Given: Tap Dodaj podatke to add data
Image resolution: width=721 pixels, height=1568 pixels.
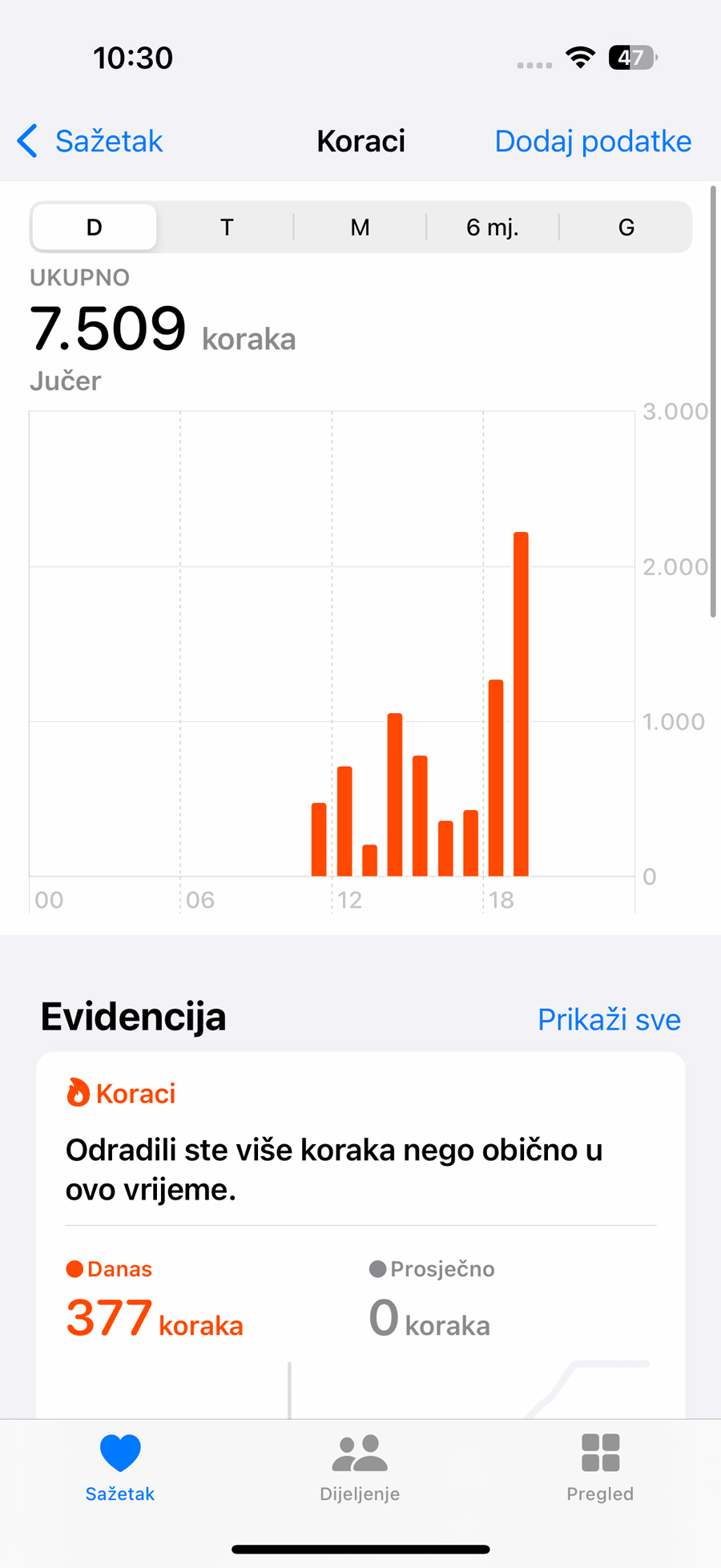Looking at the screenshot, I should [x=593, y=141].
